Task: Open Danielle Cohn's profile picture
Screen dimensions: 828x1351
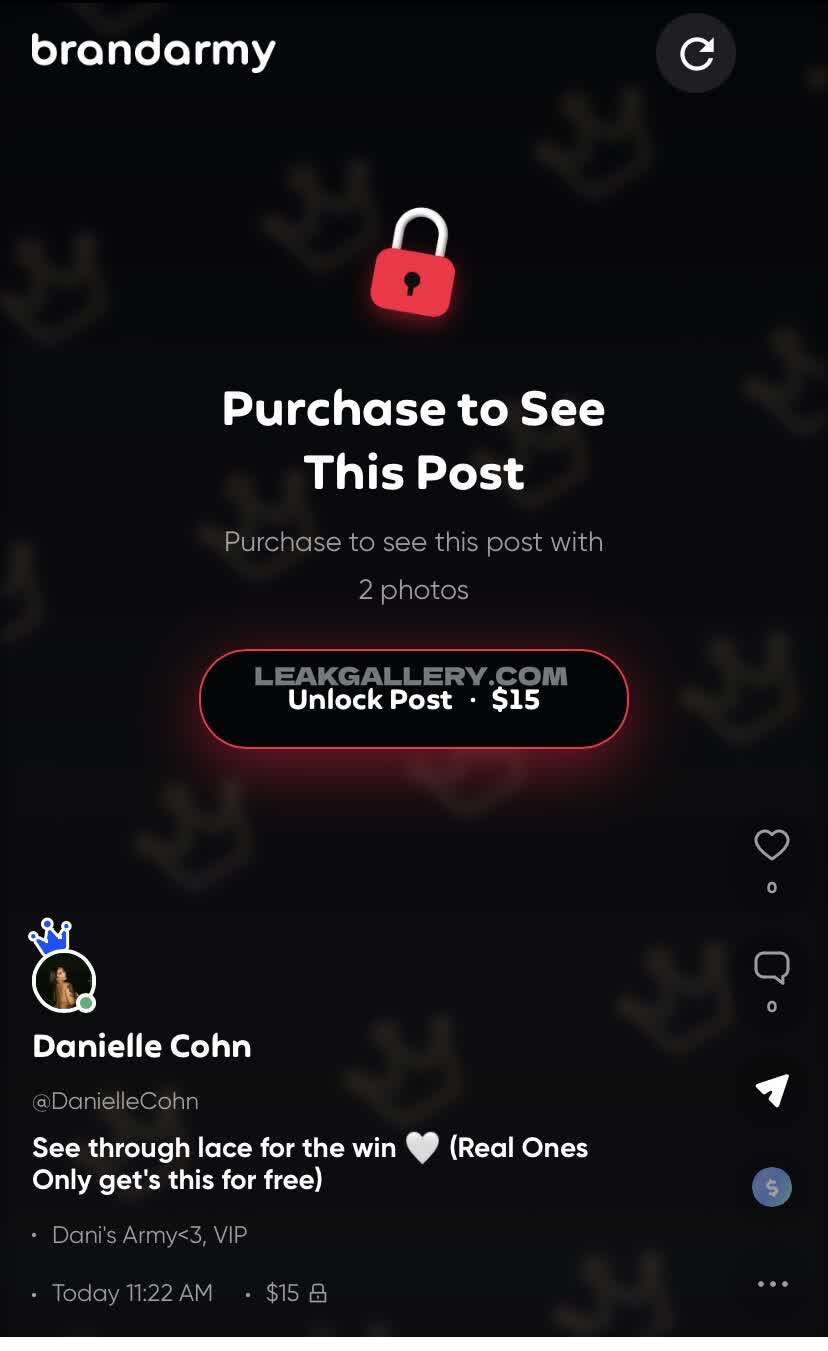Action: tap(64, 981)
